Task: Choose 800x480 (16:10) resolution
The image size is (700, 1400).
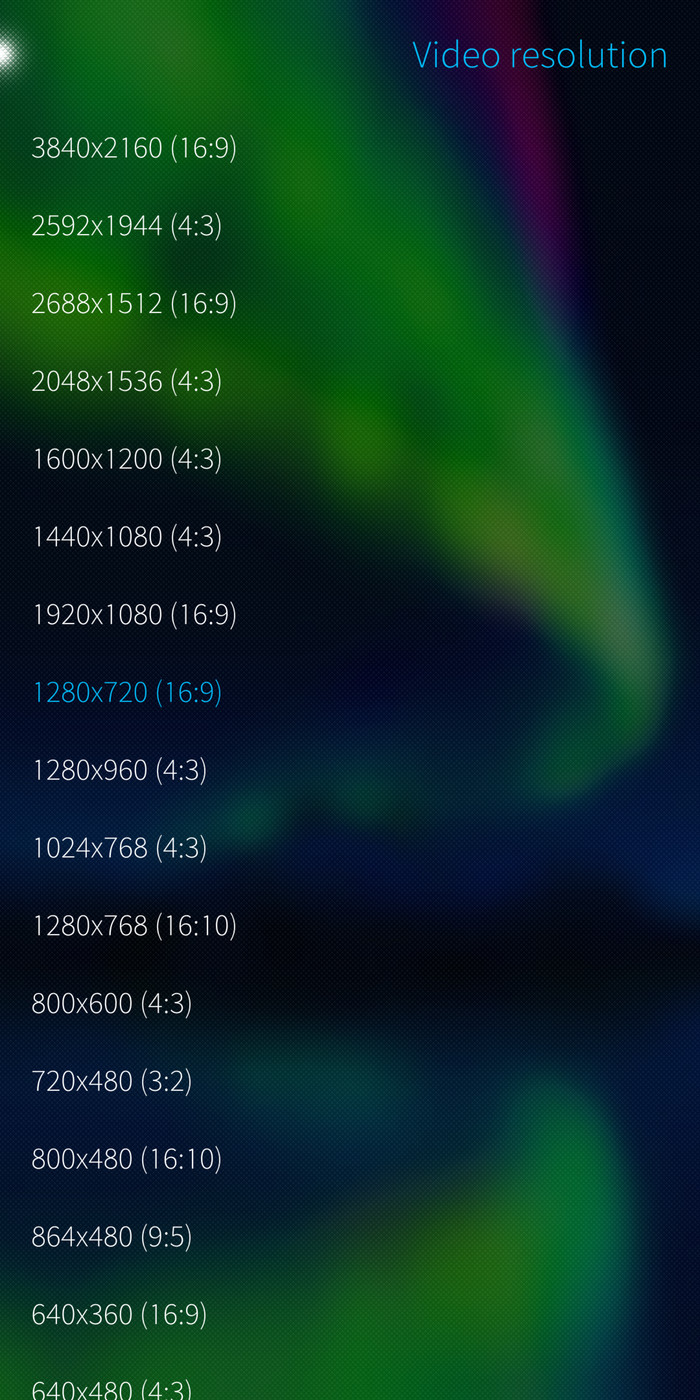Action: 127,1159
